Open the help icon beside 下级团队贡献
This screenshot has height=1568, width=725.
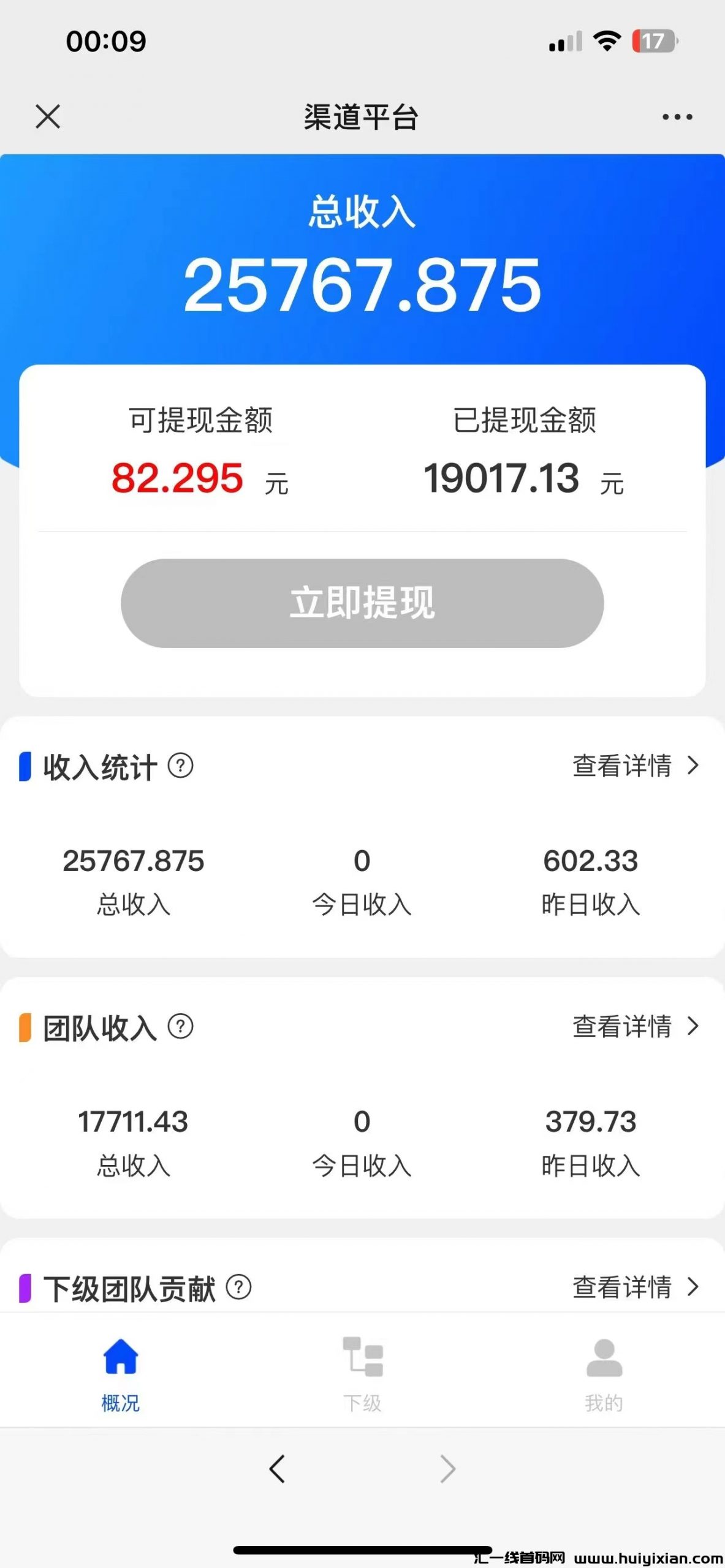click(238, 1287)
